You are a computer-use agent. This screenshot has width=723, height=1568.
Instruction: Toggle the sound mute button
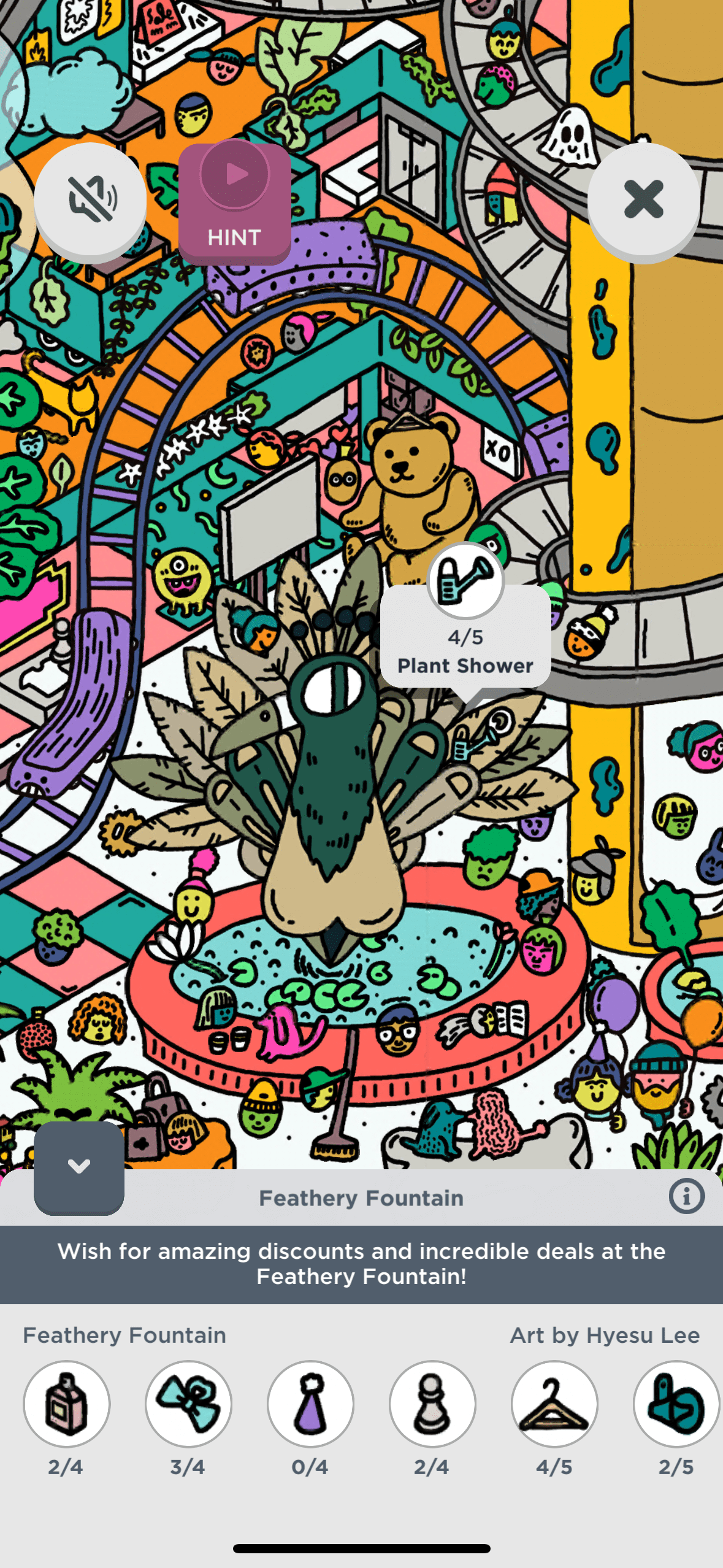[x=90, y=199]
